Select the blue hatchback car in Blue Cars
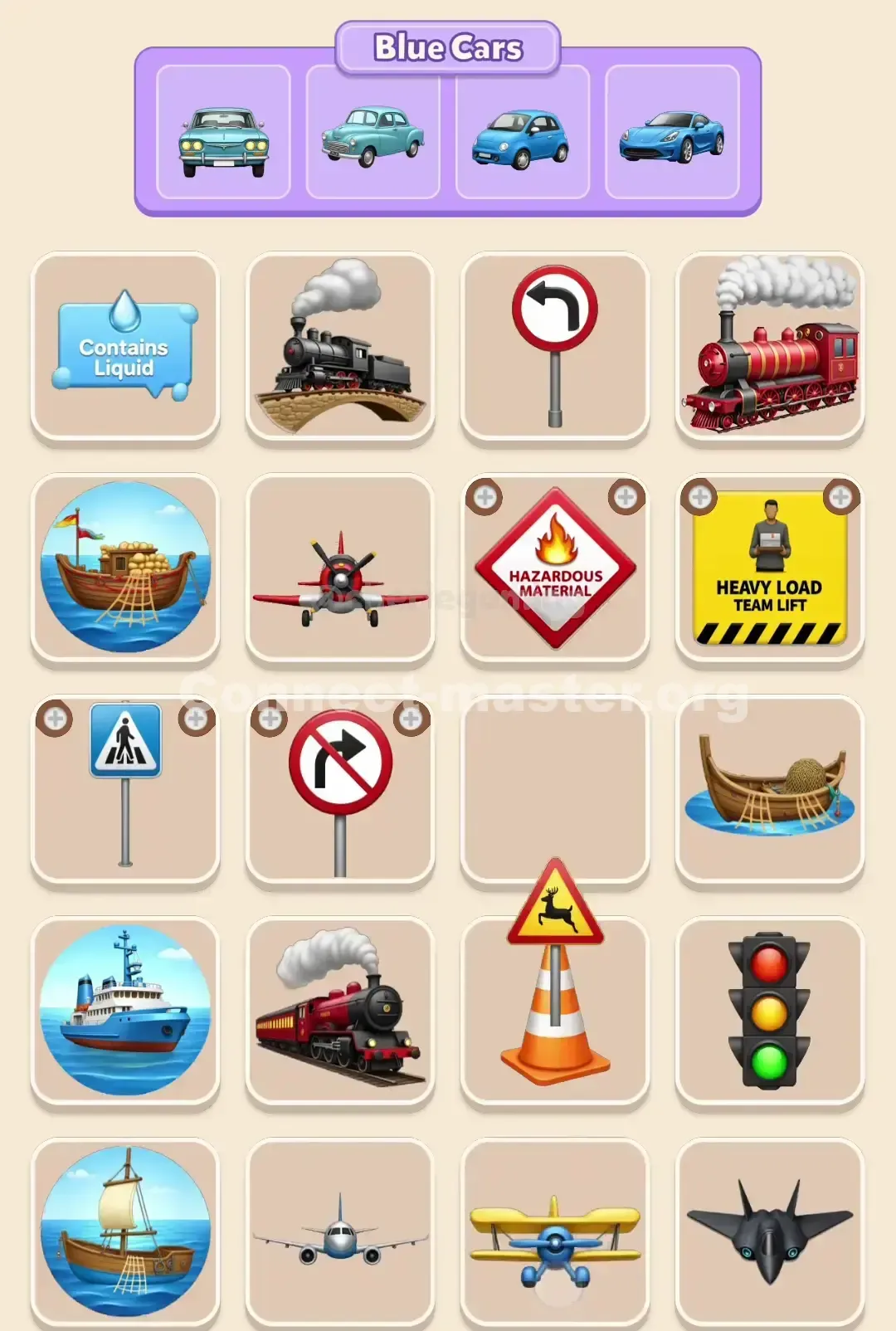The width and height of the screenshot is (896, 1331). click(x=523, y=137)
